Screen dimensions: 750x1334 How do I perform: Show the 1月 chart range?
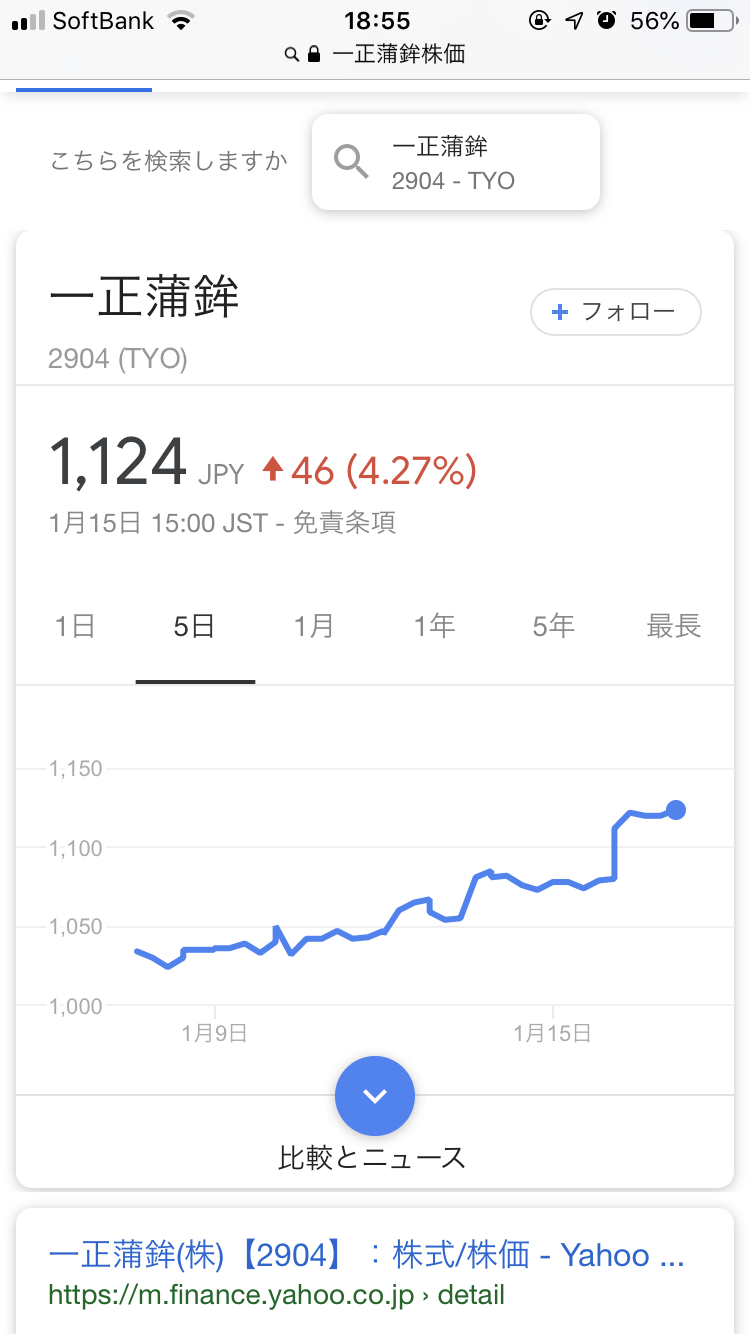314,627
